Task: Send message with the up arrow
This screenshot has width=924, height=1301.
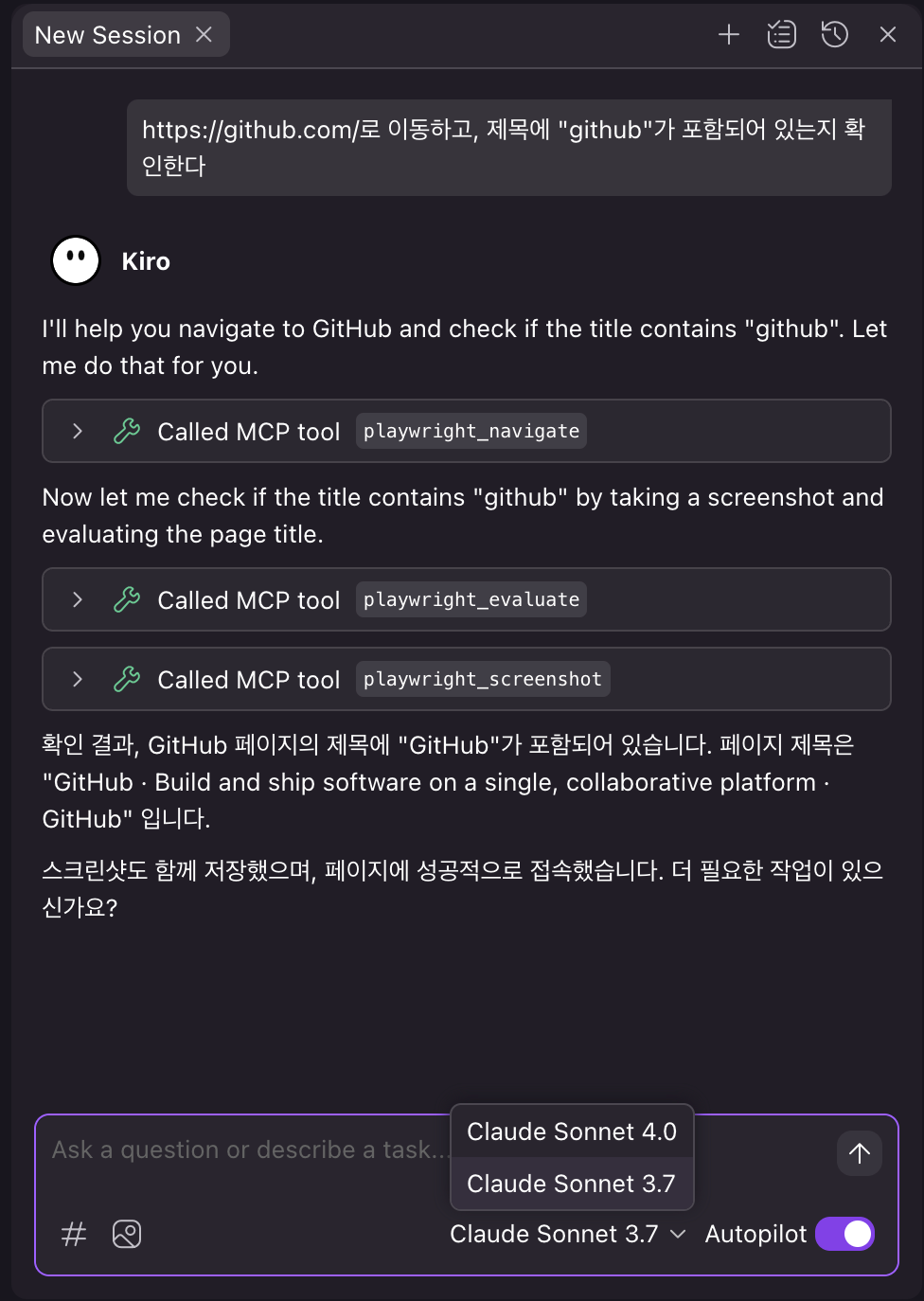Action: coord(859,1153)
